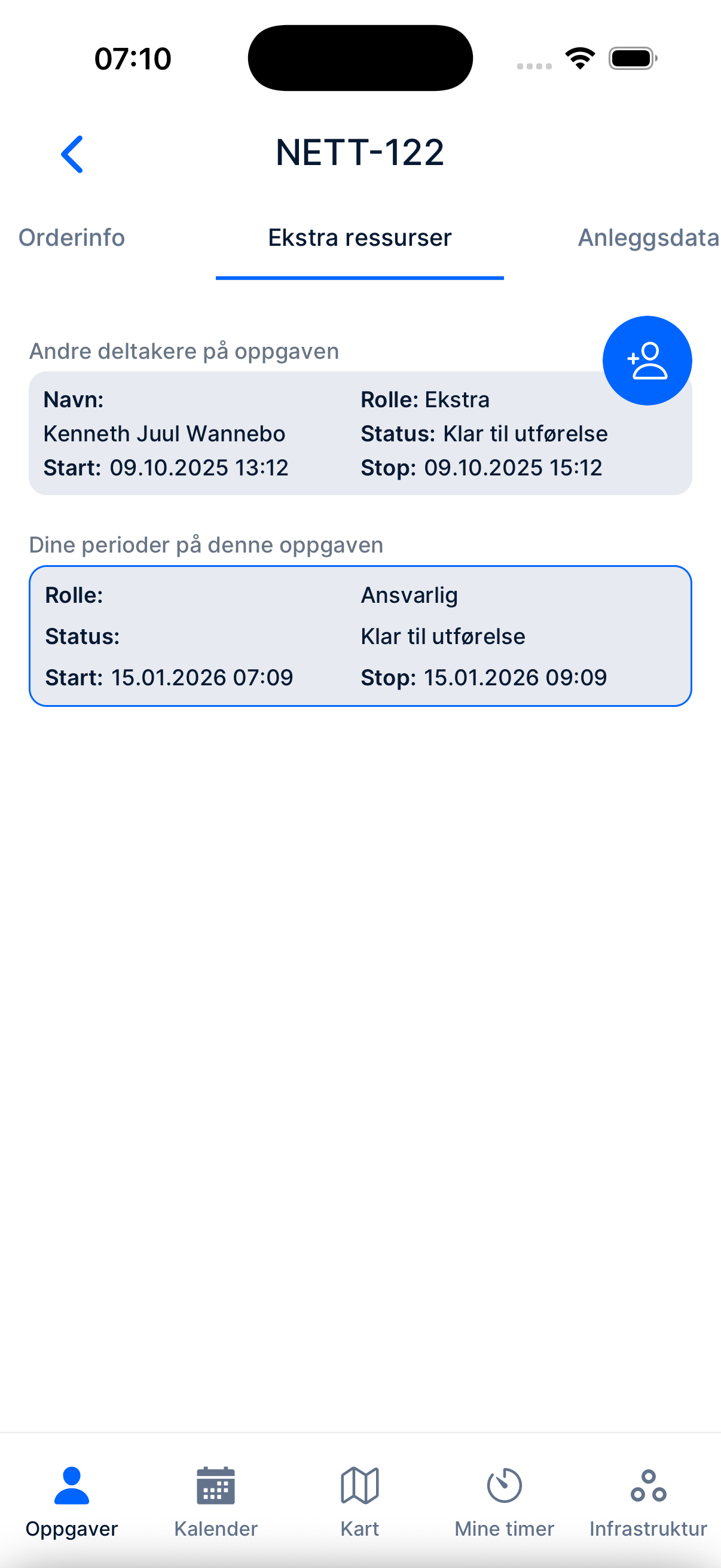Tap the back chevron next to NETT-122
Image resolution: width=721 pixels, height=1568 pixels.
pos(72,153)
